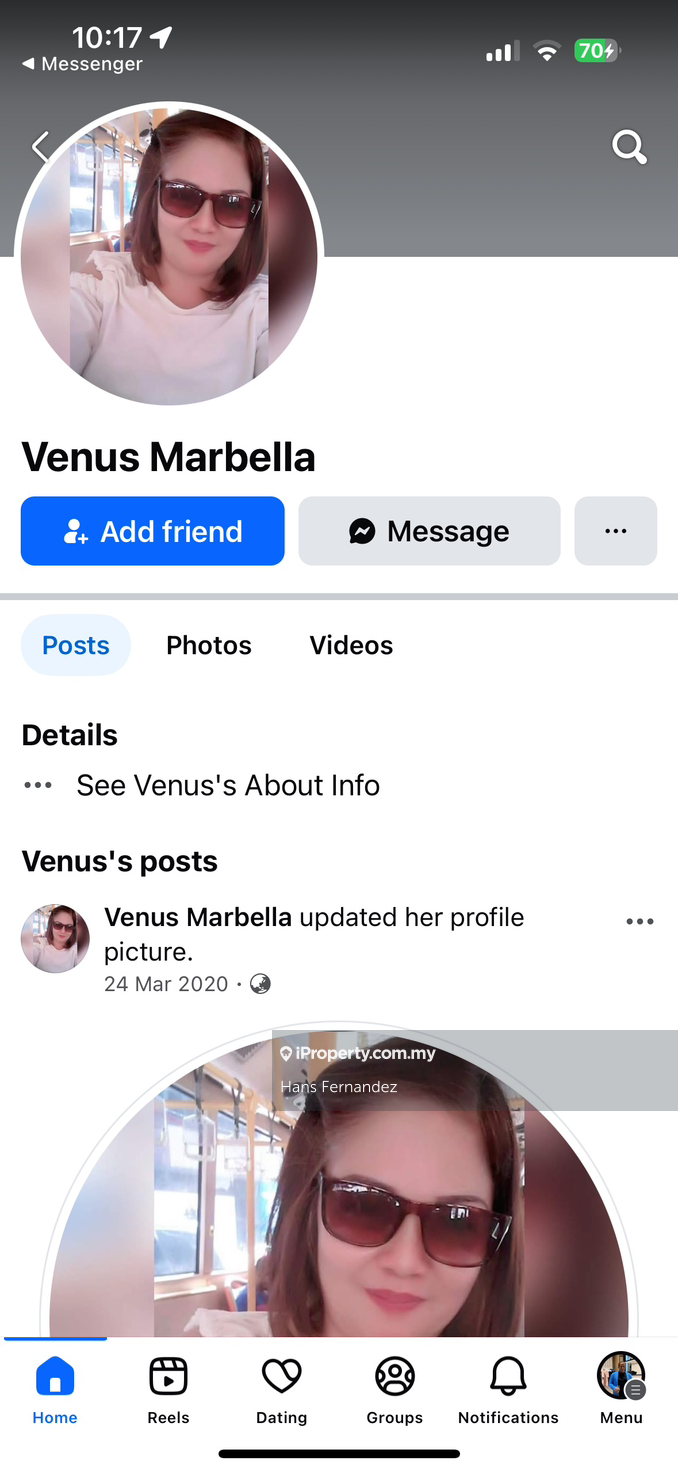This screenshot has height=1472, width=678.
Task: Open the Groups tab
Action: pyautogui.click(x=394, y=1390)
